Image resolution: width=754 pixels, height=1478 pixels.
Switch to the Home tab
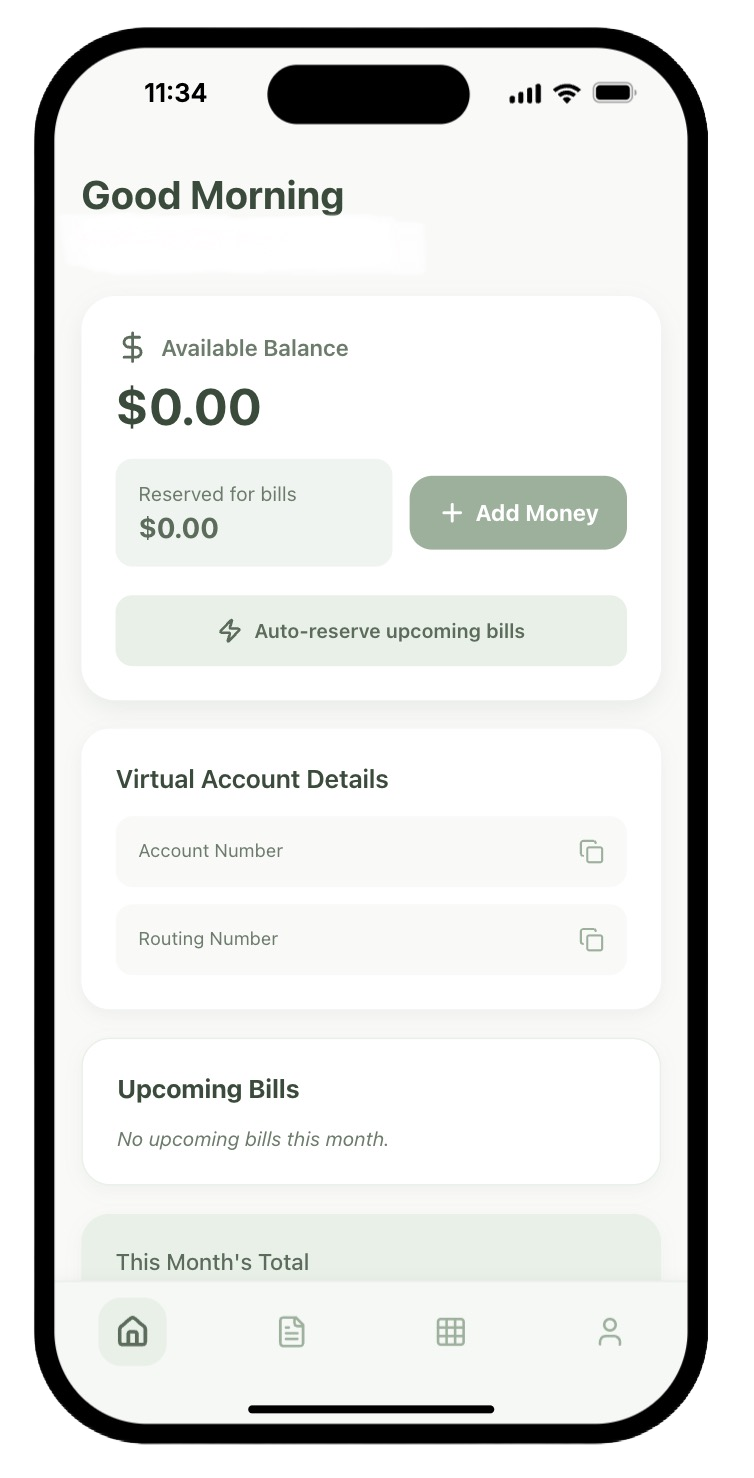click(x=132, y=1331)
